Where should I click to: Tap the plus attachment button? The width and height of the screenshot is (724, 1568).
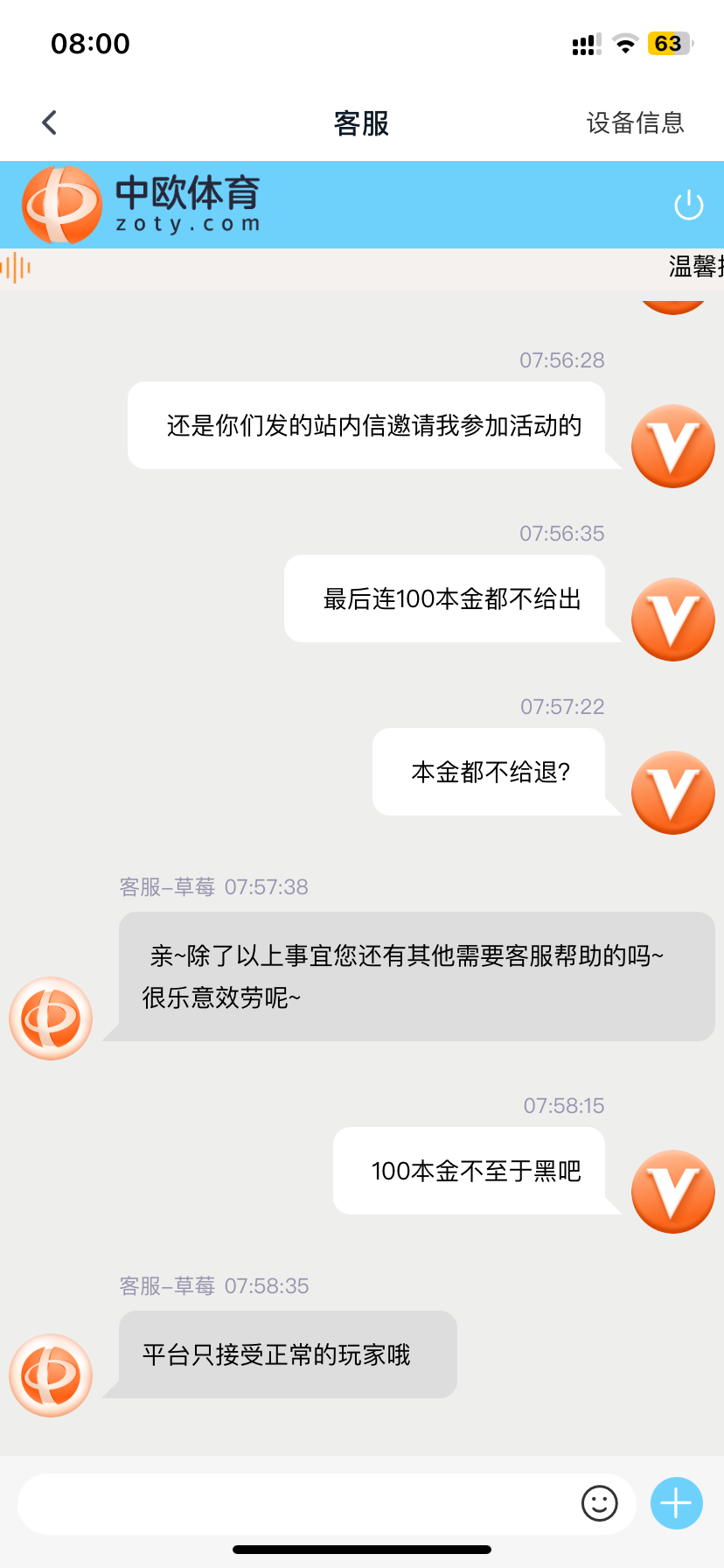pyautogui.click(x=675, y=1502)
